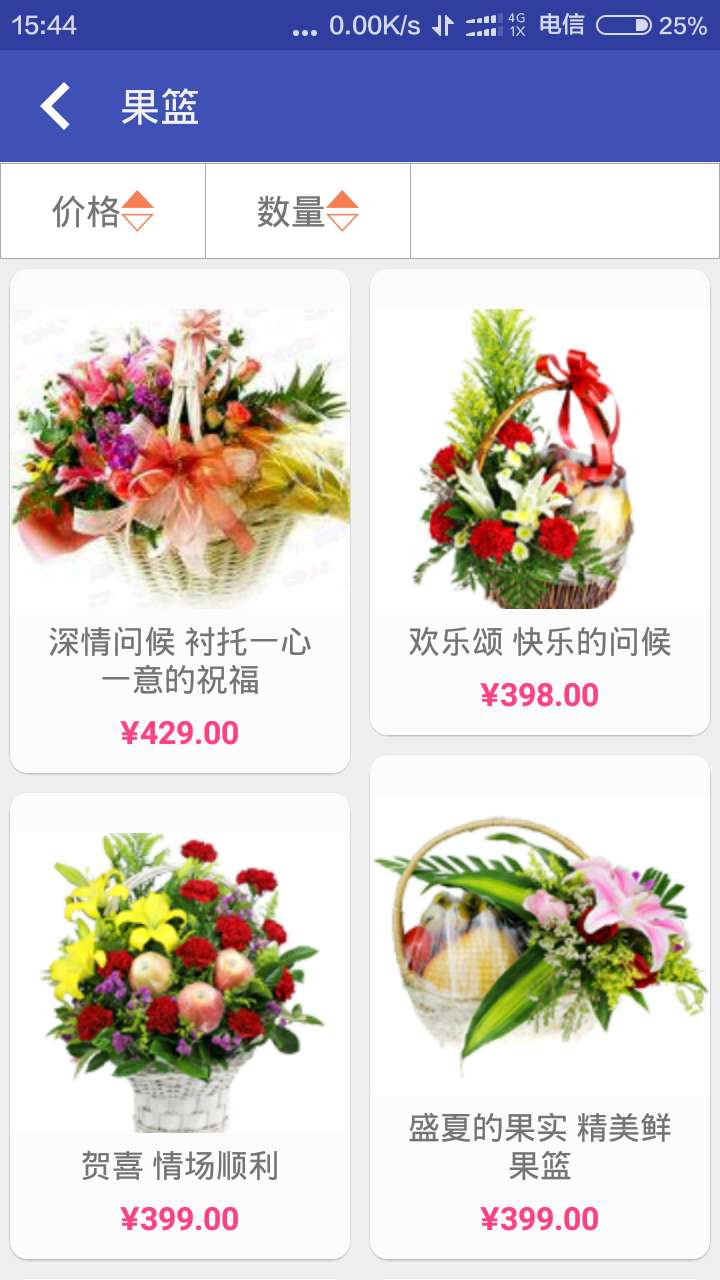Go back from the 果篮 page
Screen dimensions: 720x1280
[56, 106]
